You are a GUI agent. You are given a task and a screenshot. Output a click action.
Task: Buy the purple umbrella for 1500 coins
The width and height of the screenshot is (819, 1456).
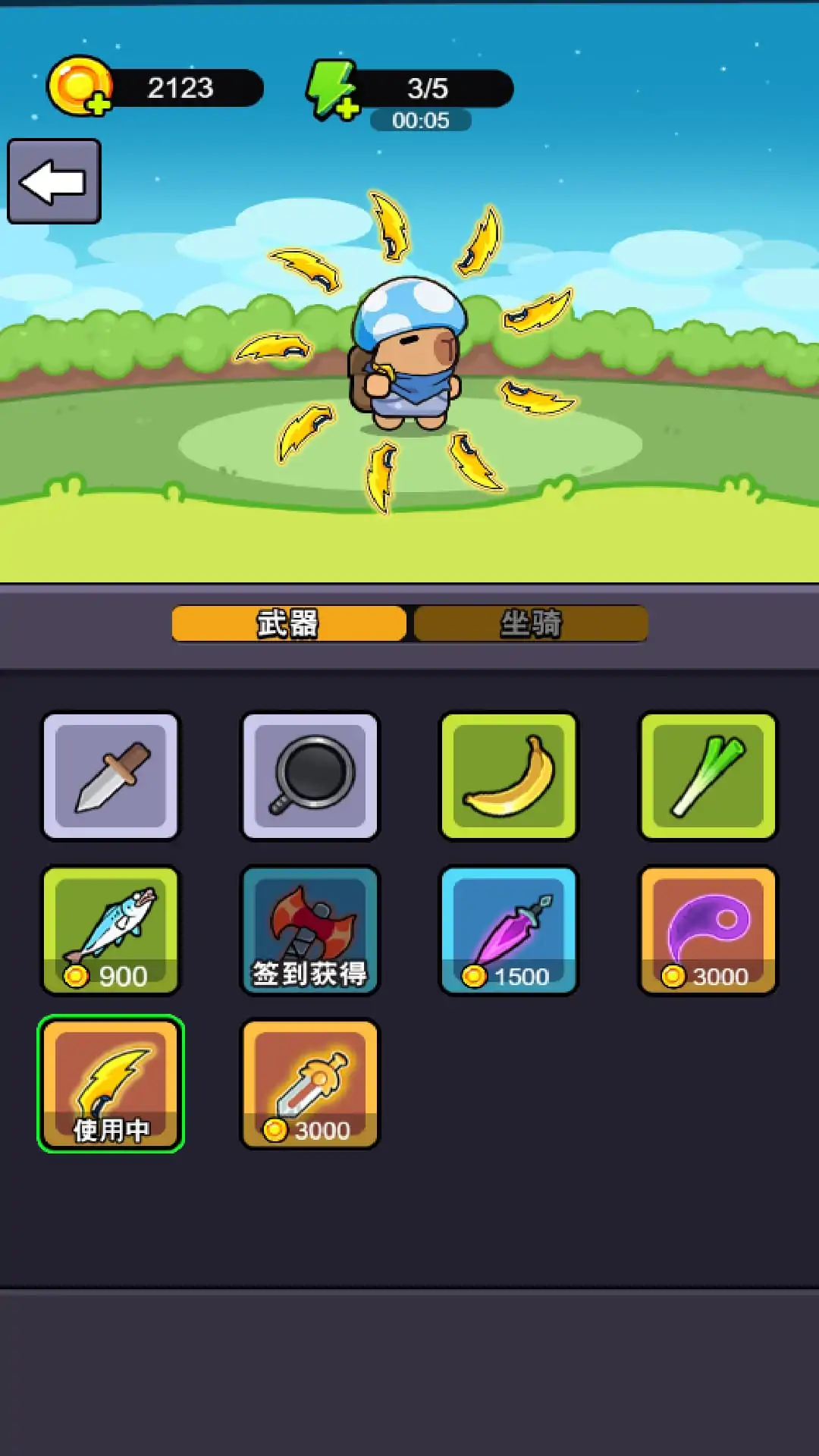pos(509,930)
